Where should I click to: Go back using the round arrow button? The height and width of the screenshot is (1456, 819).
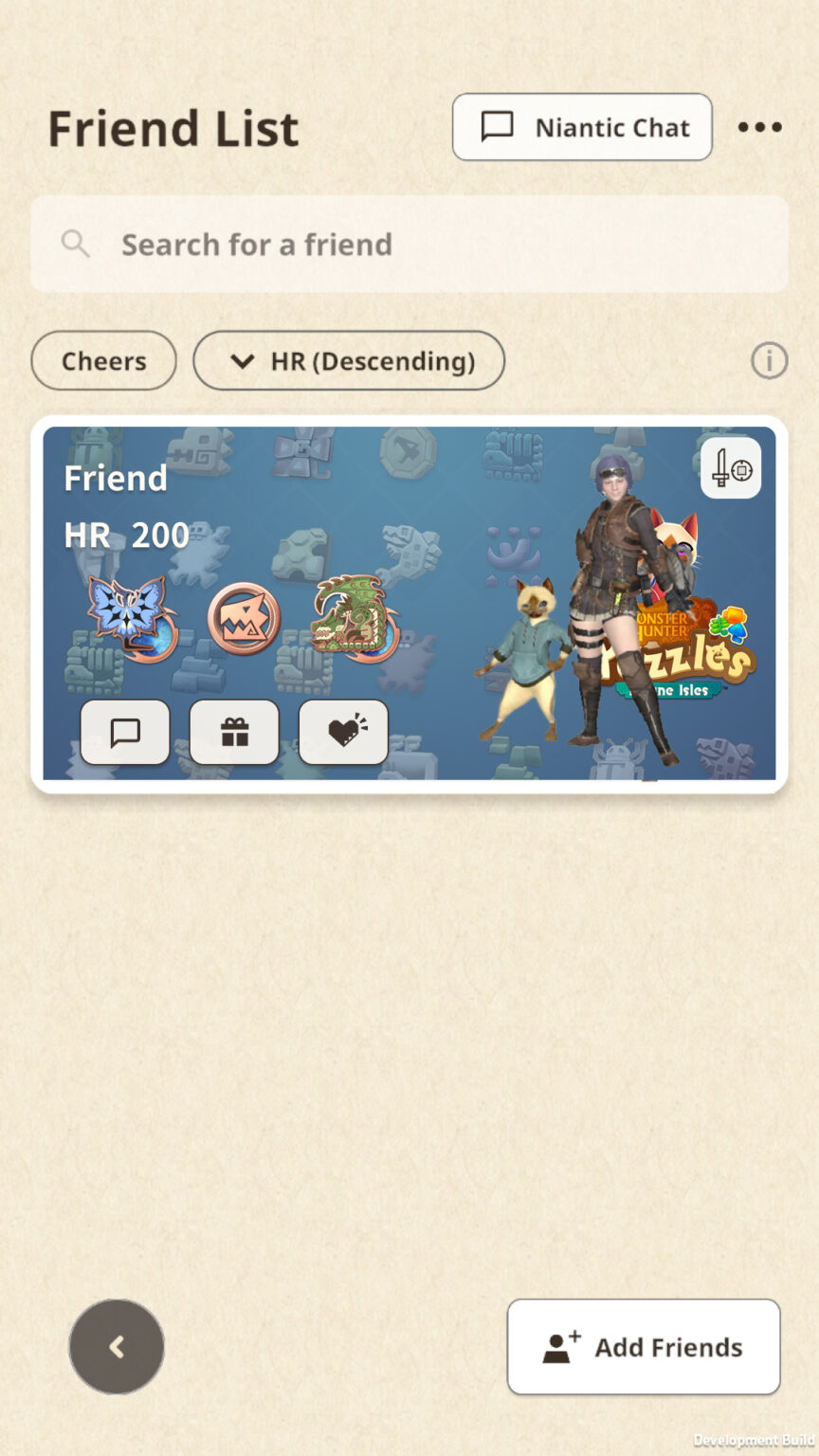click(x=117, y=1346)
